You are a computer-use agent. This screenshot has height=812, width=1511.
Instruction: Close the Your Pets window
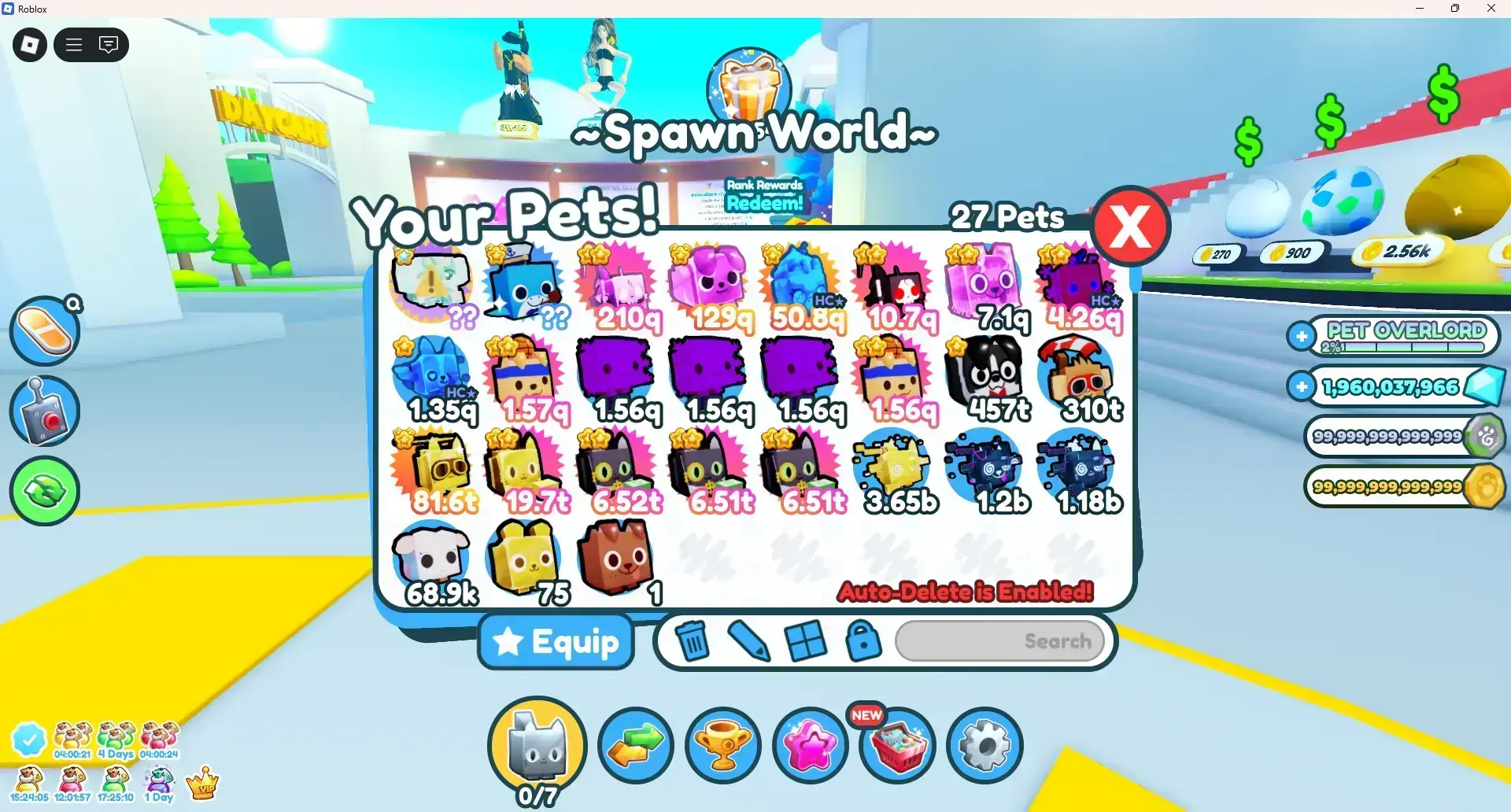coord(1131,227)
